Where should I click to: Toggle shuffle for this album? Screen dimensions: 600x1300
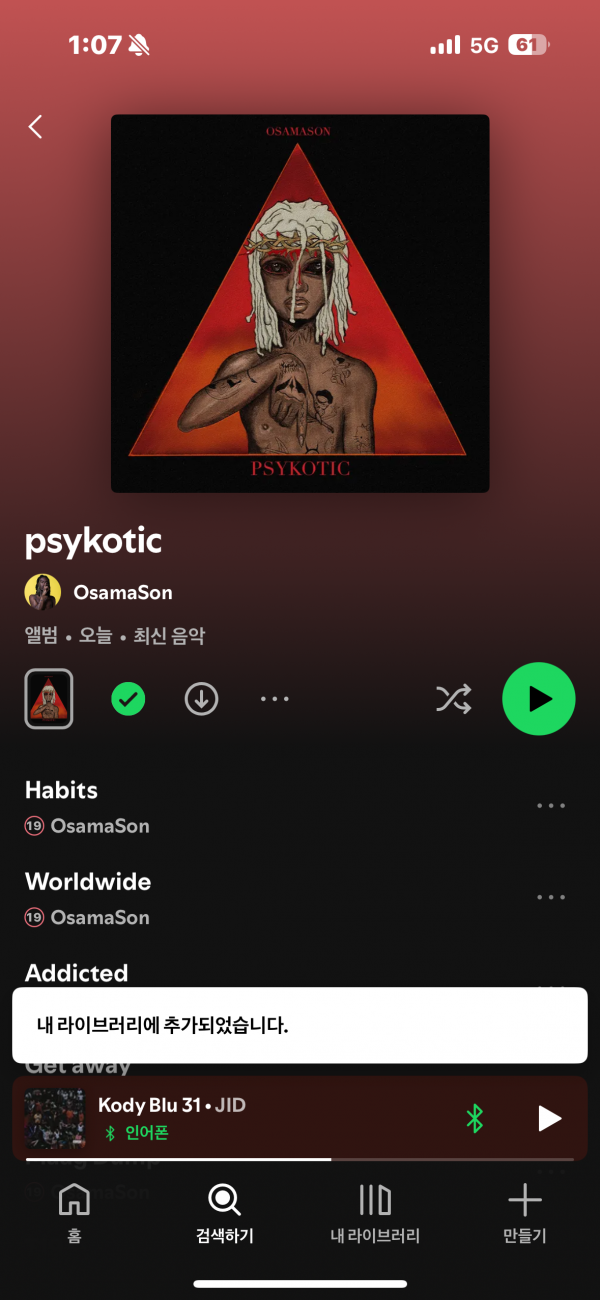[453, 699]
